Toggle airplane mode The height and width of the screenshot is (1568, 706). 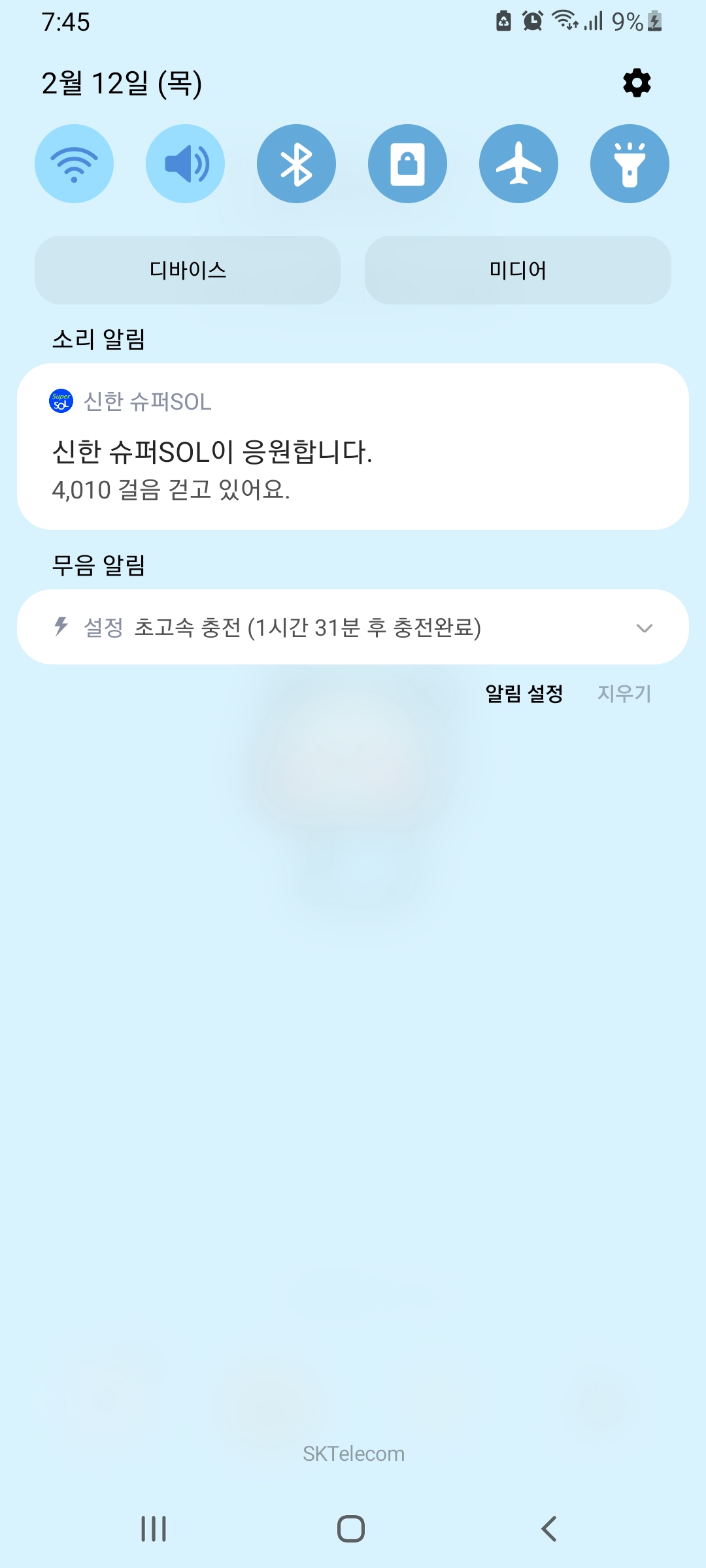(518, 163)
